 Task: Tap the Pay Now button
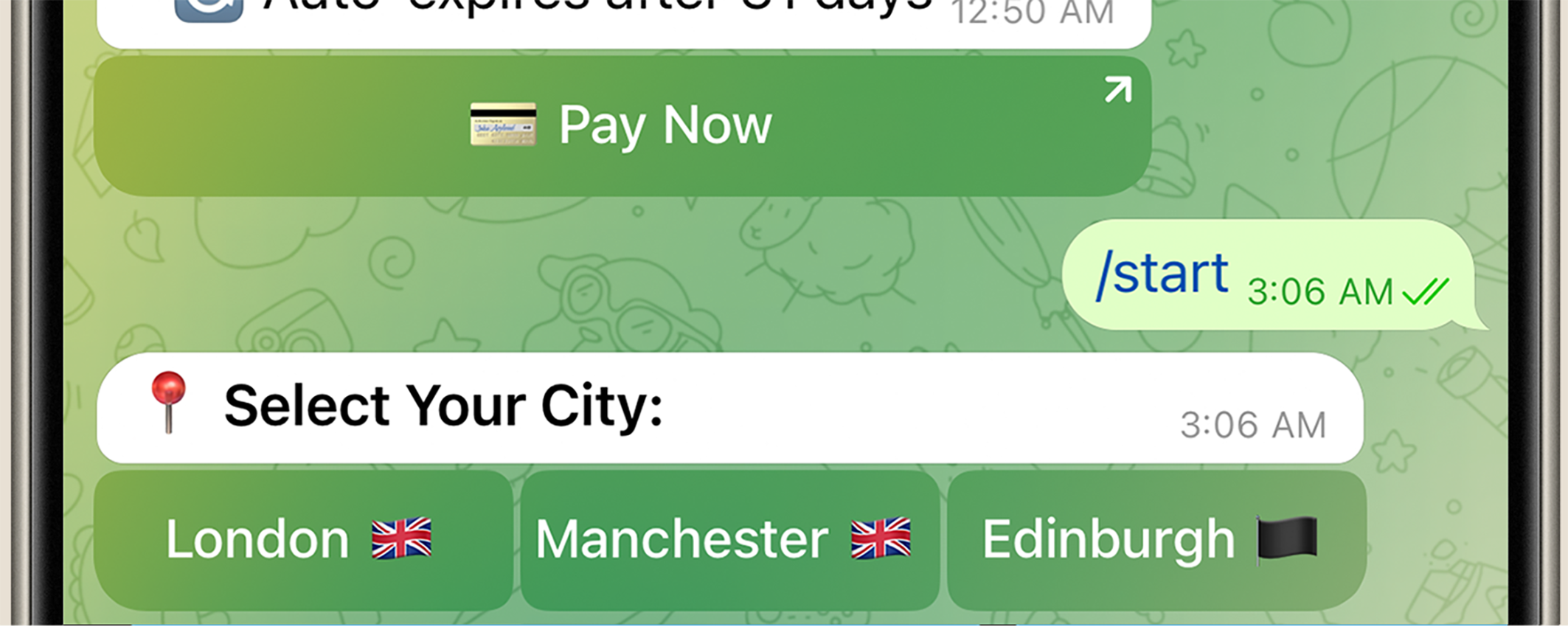pos(622,125)
